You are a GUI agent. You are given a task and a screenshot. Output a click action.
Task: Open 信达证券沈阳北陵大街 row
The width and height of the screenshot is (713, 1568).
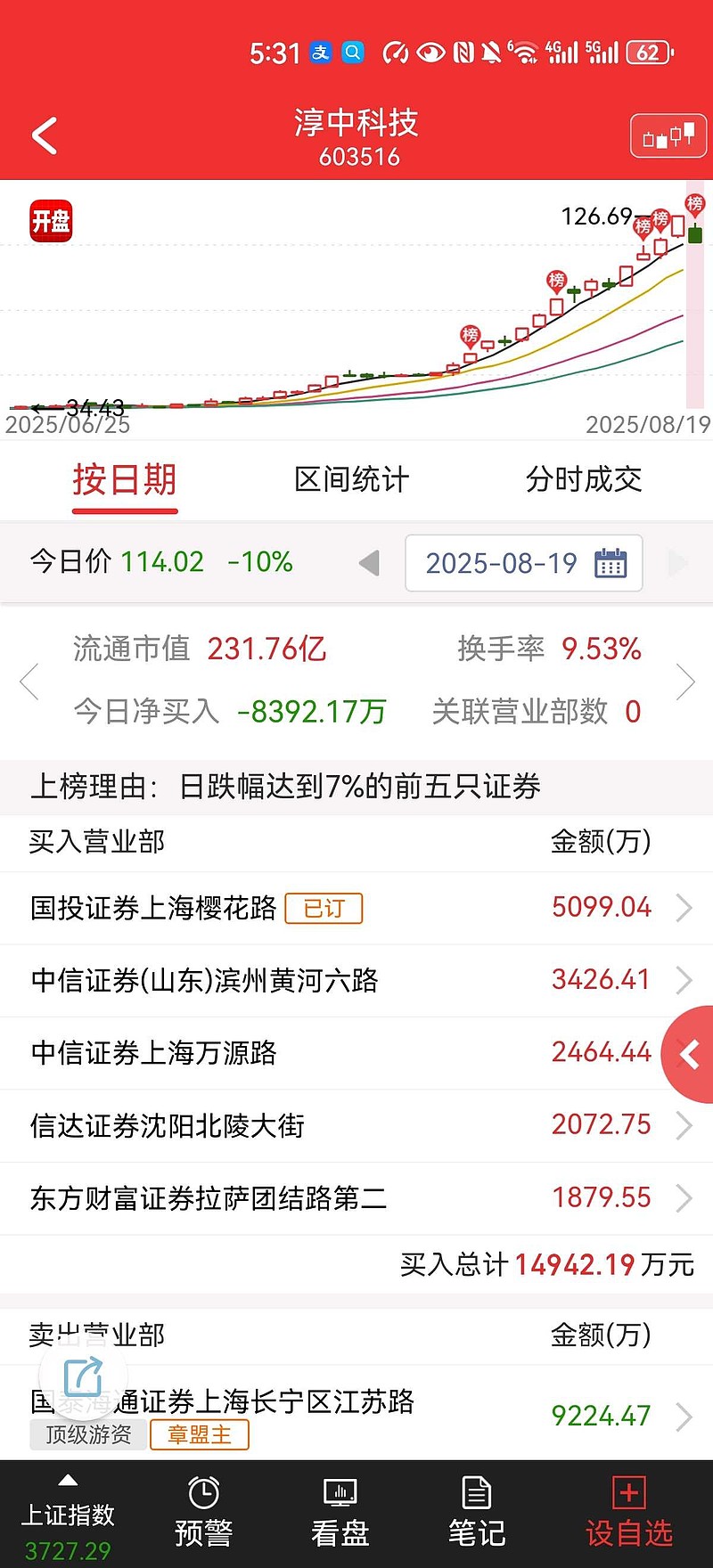coord(356,1125)
